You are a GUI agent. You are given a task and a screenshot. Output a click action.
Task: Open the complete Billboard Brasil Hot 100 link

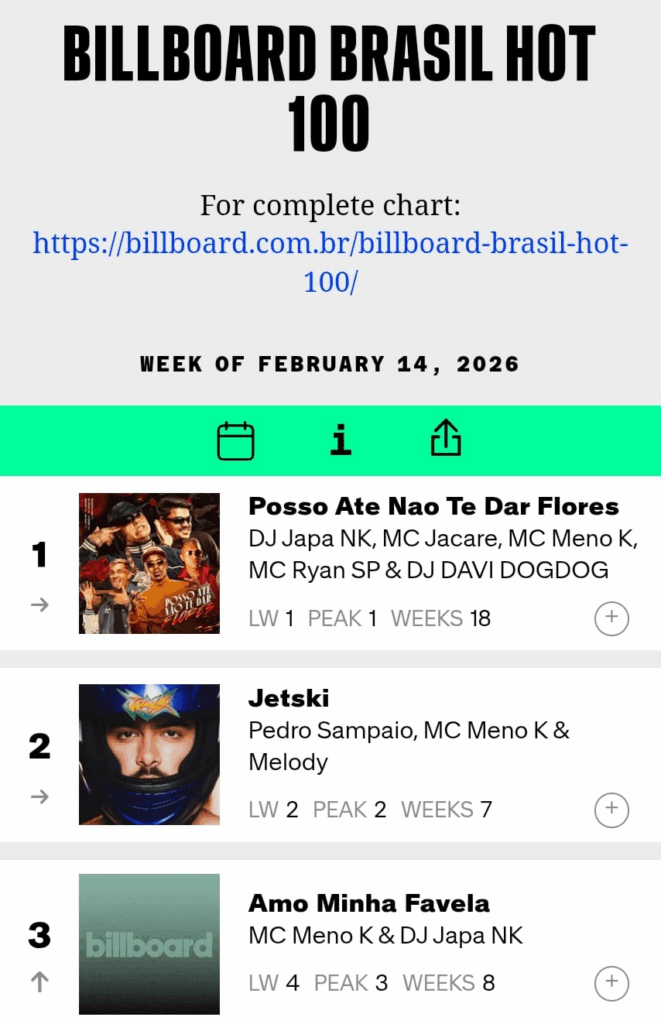330,262
